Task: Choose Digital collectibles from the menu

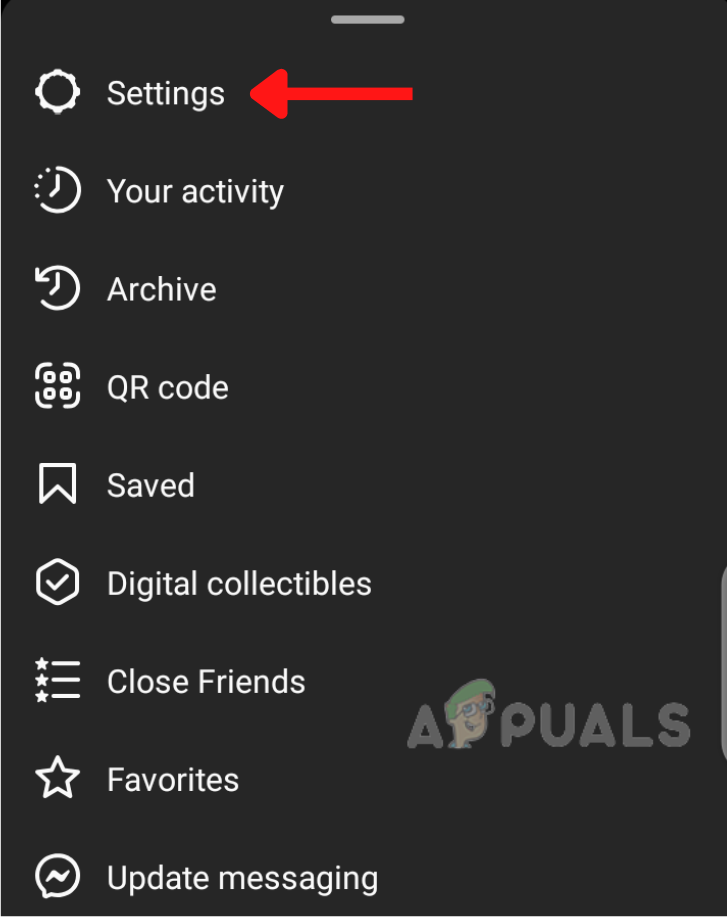Action: coord(239,582)
